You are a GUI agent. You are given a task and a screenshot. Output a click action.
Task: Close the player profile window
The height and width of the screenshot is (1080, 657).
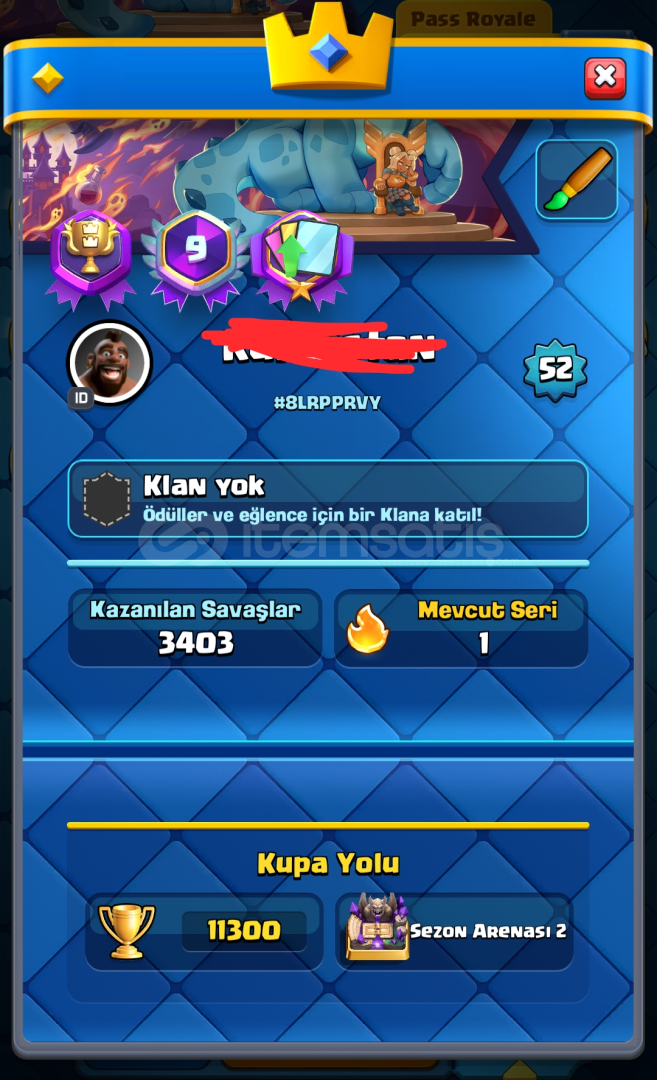tap(604, 78)
